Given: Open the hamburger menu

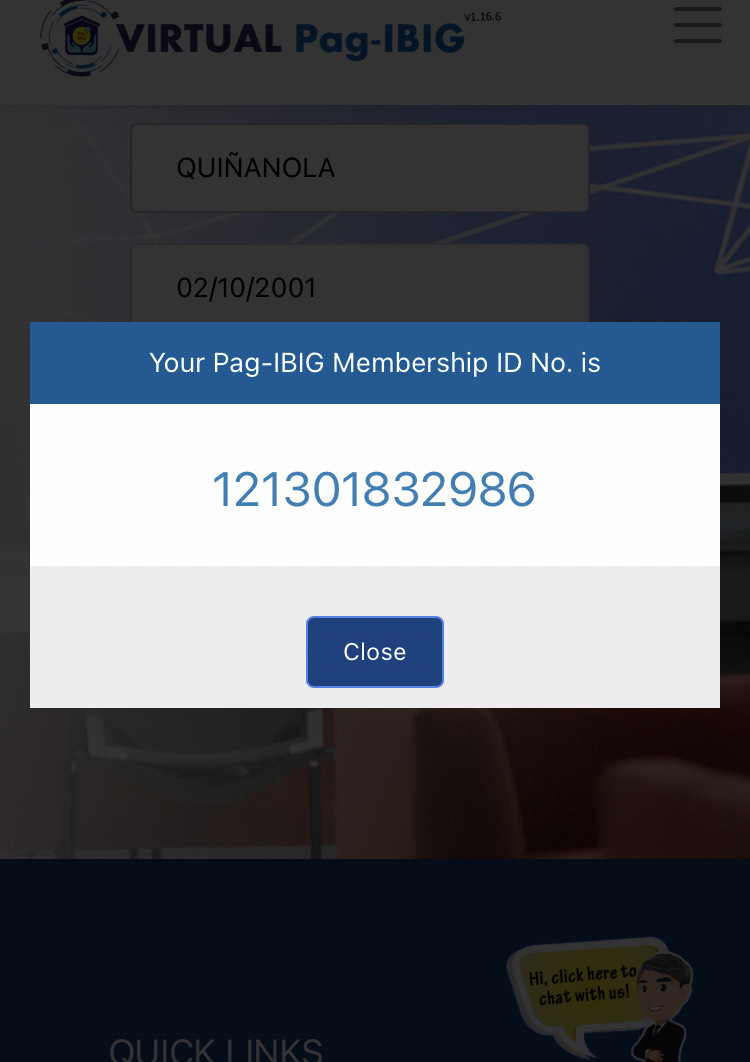Looking at the screenshot, I should [x=697, y=26].
